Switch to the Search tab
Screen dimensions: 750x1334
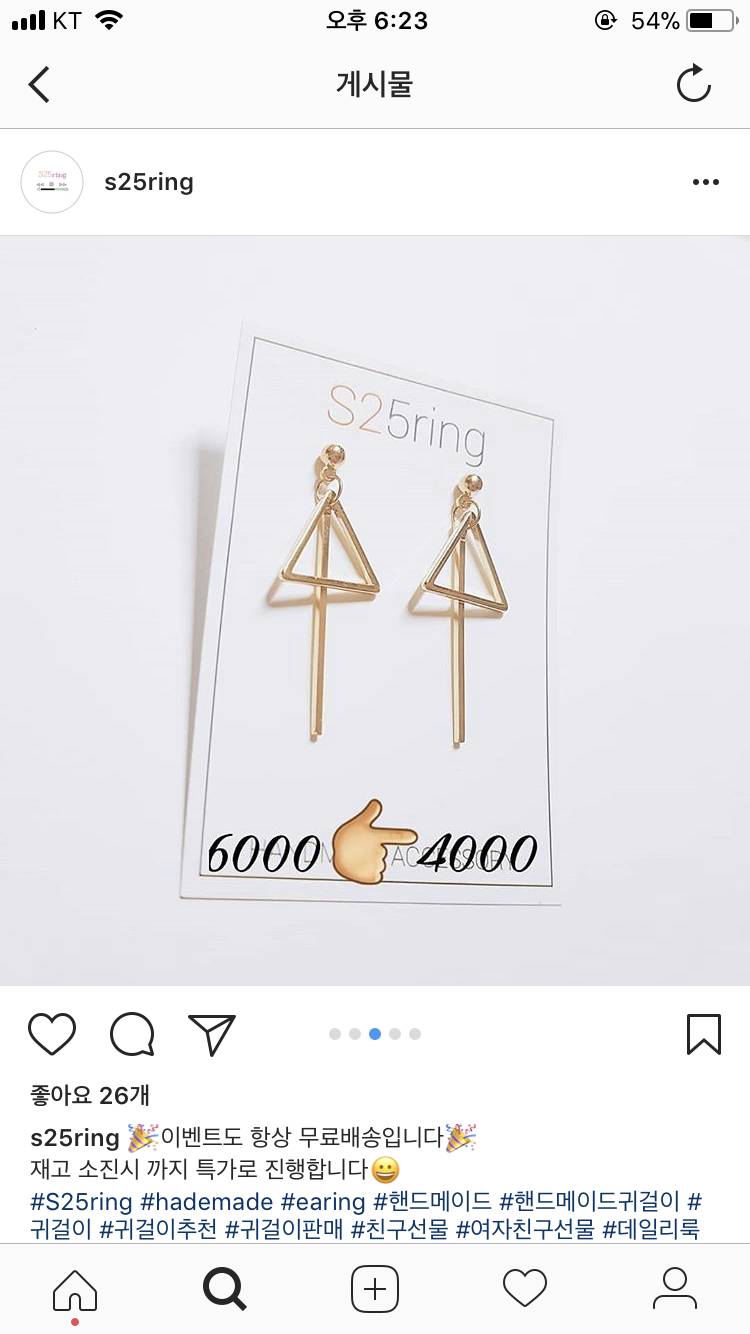pyautogui.click(x=225, y=1289)
